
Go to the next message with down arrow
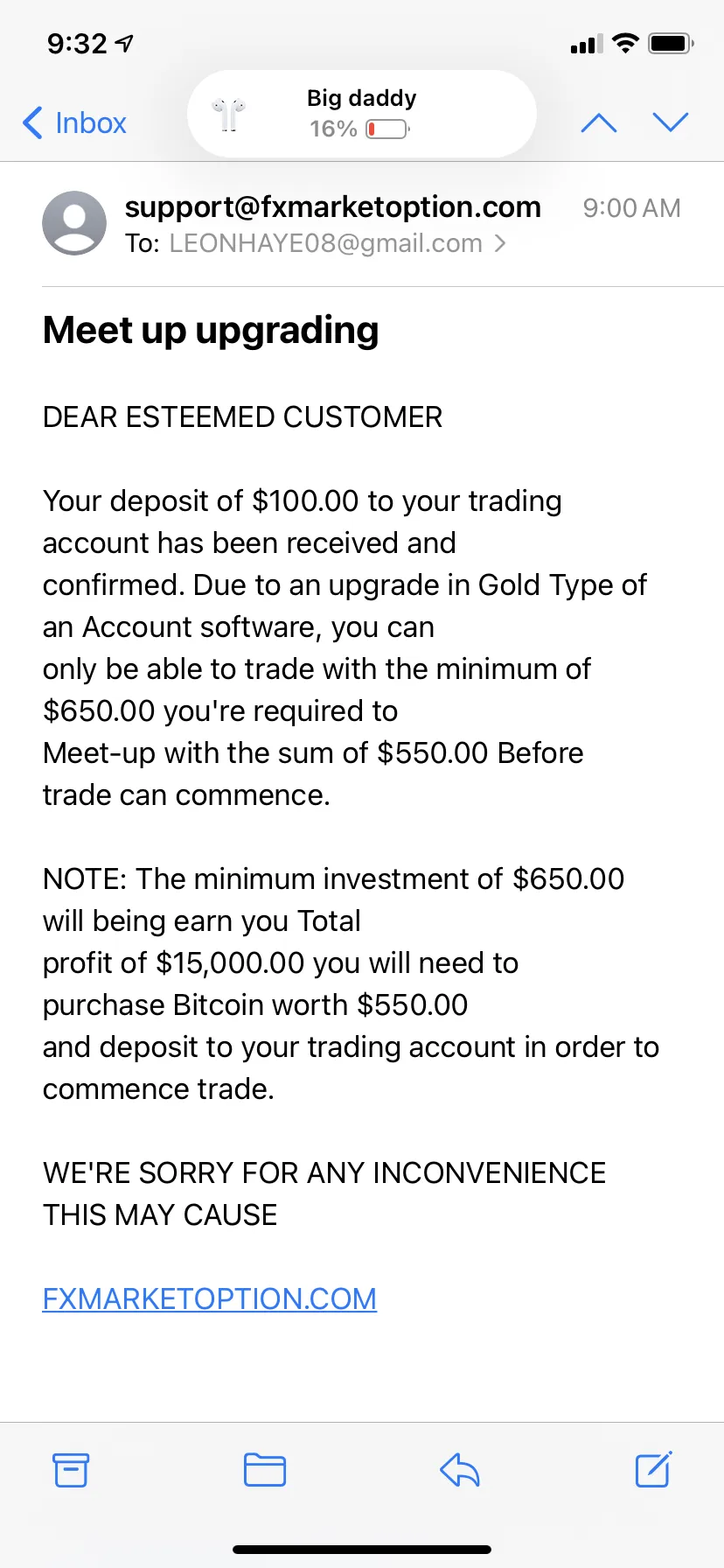point(671,122)
